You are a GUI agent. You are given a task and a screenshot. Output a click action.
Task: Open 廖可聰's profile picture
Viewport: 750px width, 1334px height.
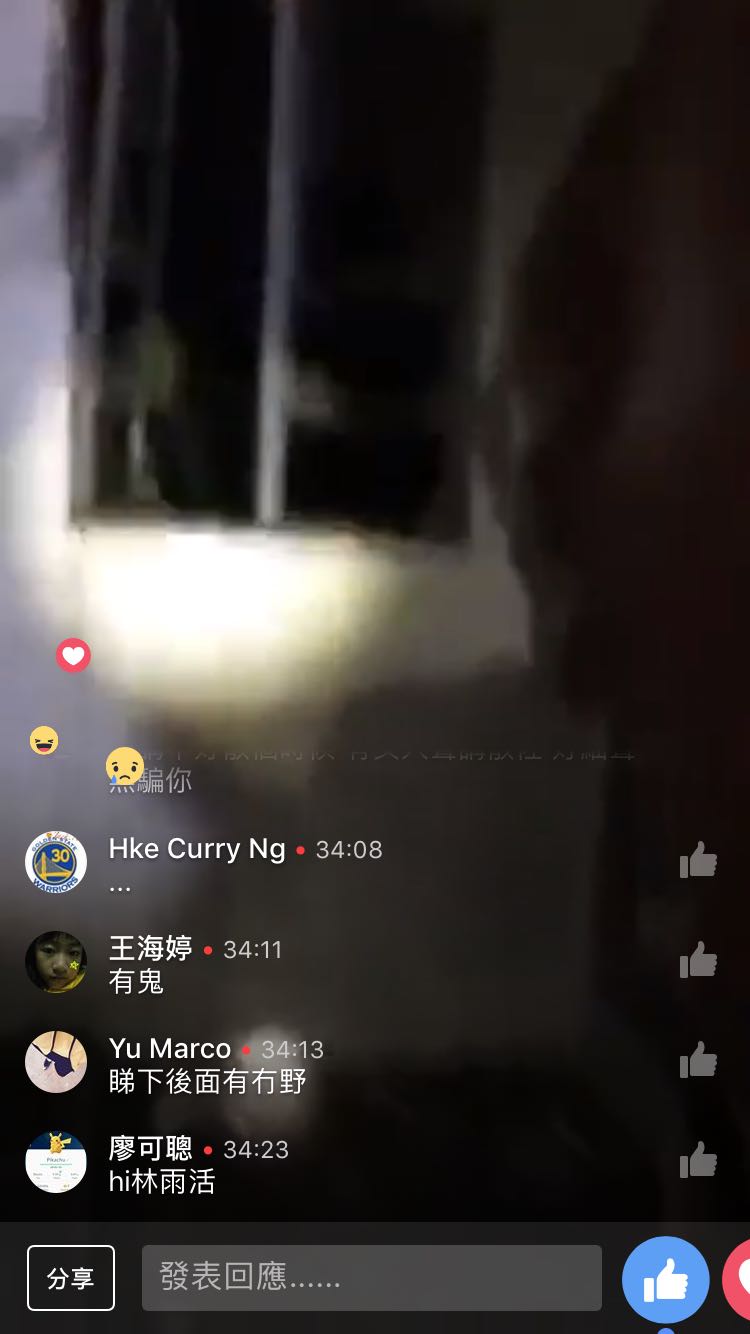[x=56, y=1162]
